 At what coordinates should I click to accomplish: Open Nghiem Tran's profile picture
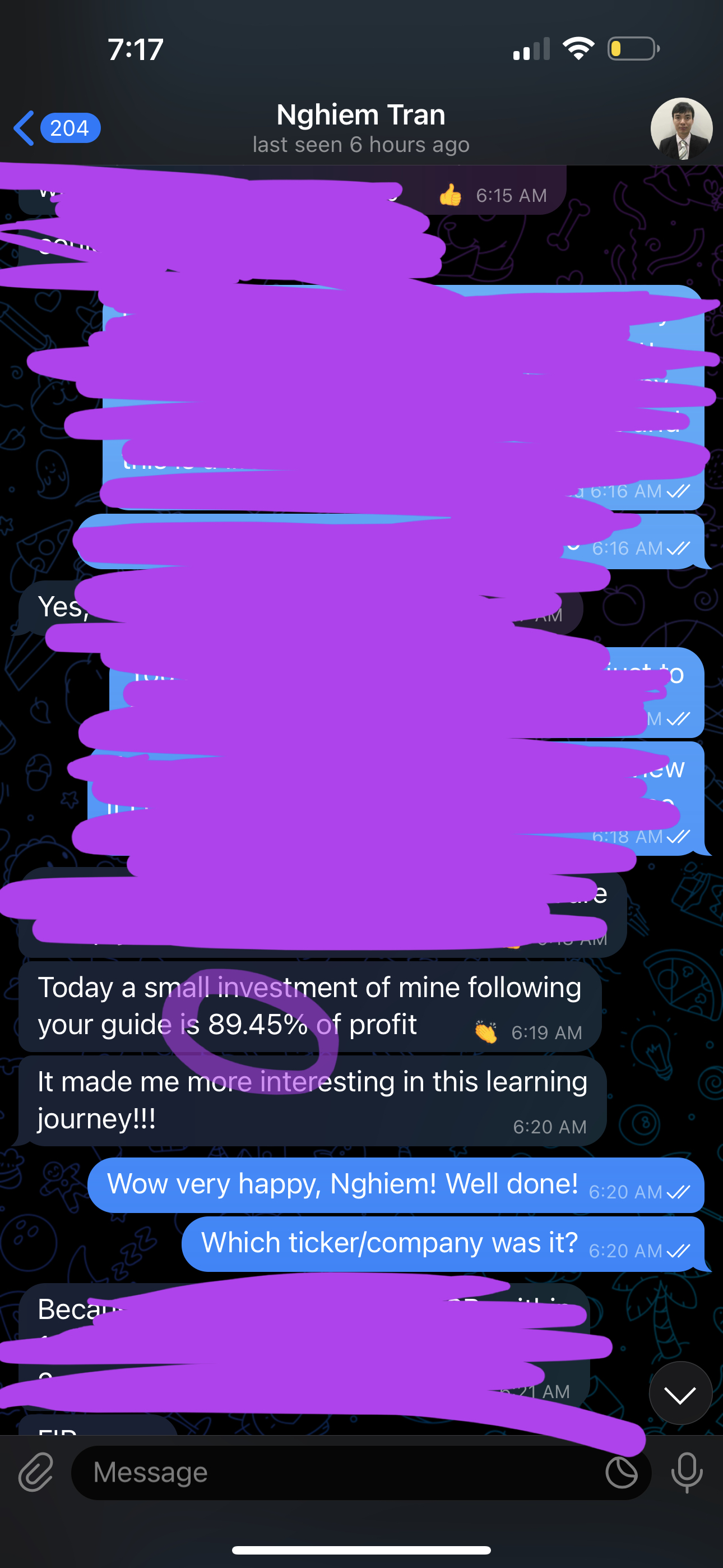click(x=680, y=128)
